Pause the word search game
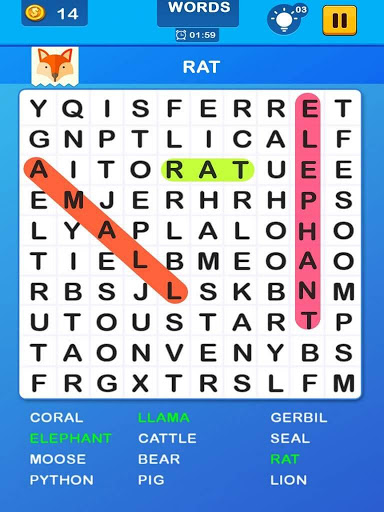This screenshot has width=384, height=512. [339, 20]
